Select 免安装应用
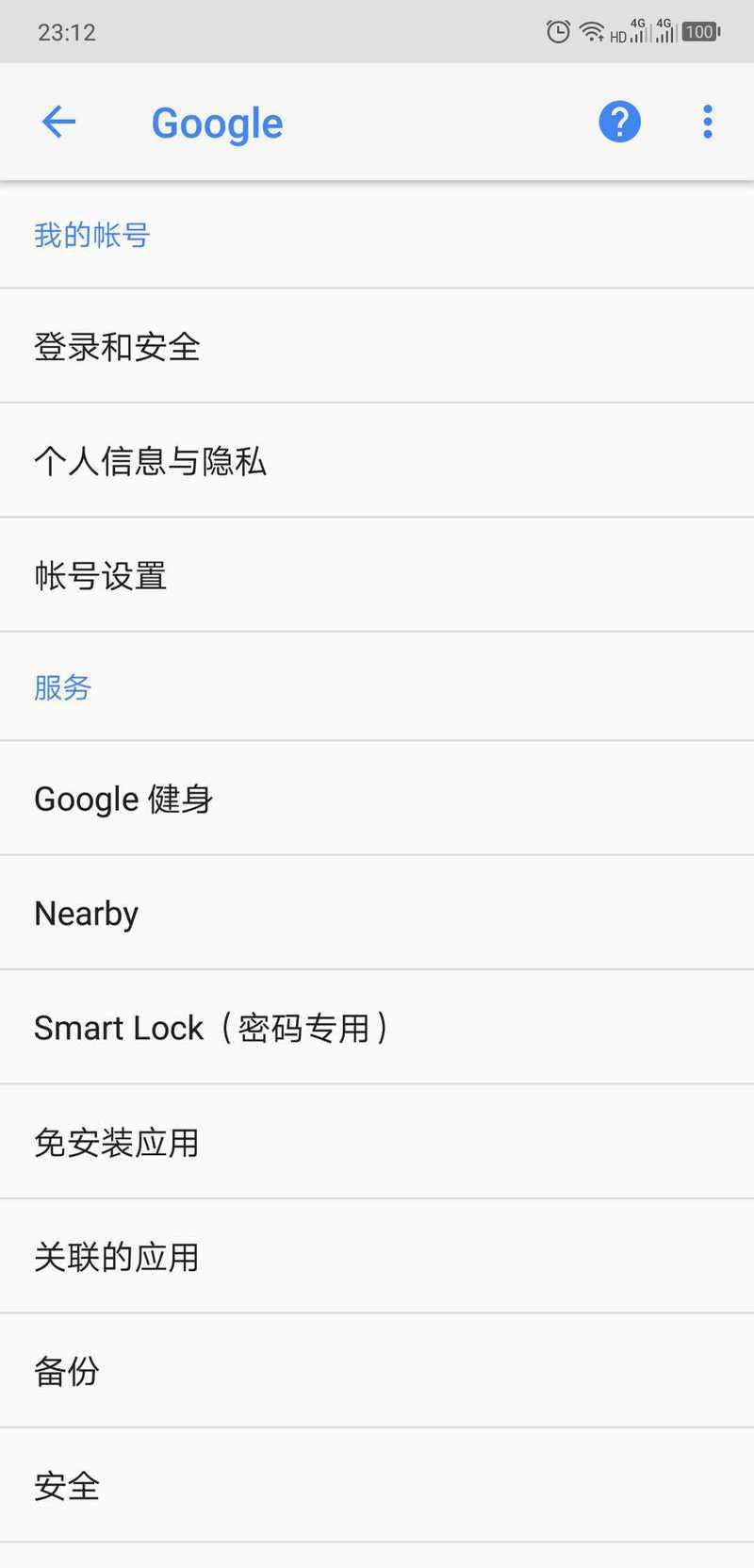Image resolution: width=754 pixels, height=1568 pixels. [377, 1143]
